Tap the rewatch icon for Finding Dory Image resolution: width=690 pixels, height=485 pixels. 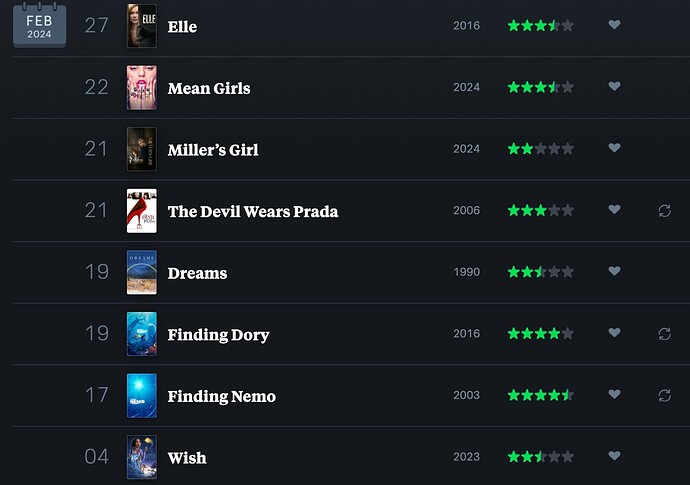pos(664,334)
